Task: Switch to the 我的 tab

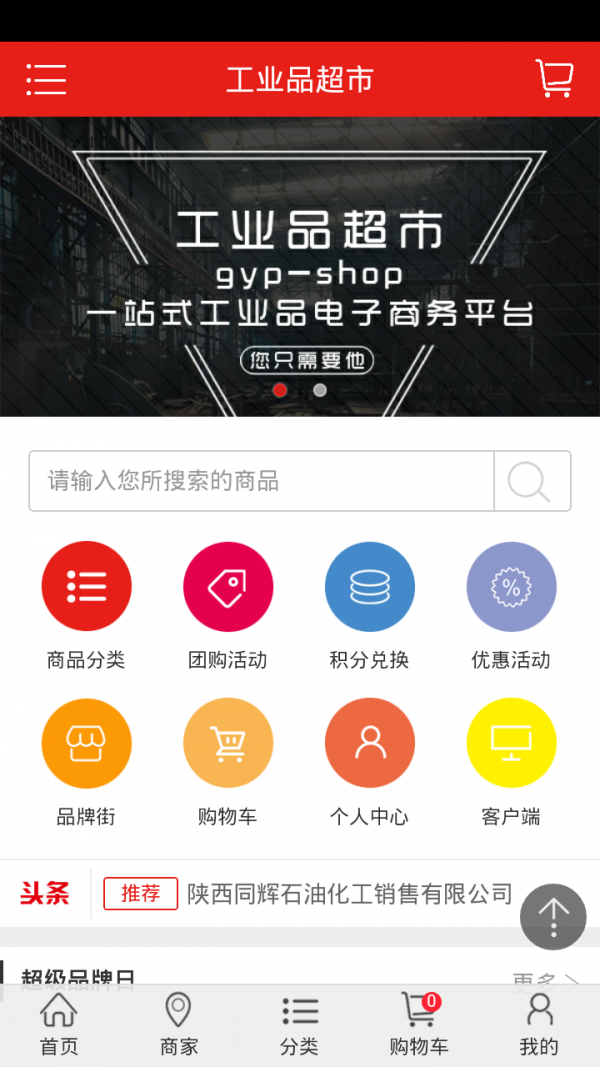Action: pos(539,1024)
